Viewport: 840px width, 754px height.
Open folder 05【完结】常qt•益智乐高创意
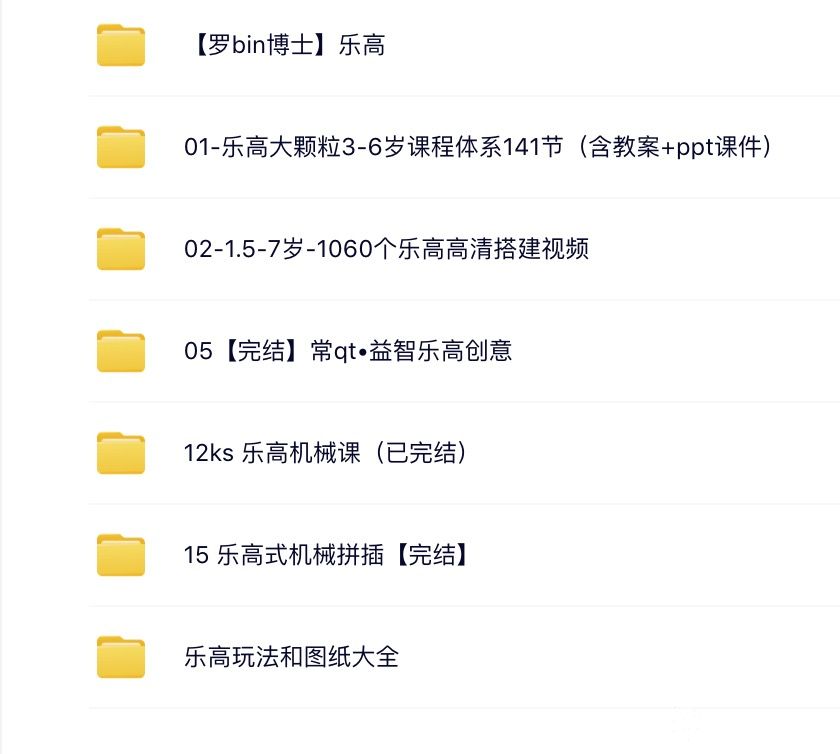348,351
